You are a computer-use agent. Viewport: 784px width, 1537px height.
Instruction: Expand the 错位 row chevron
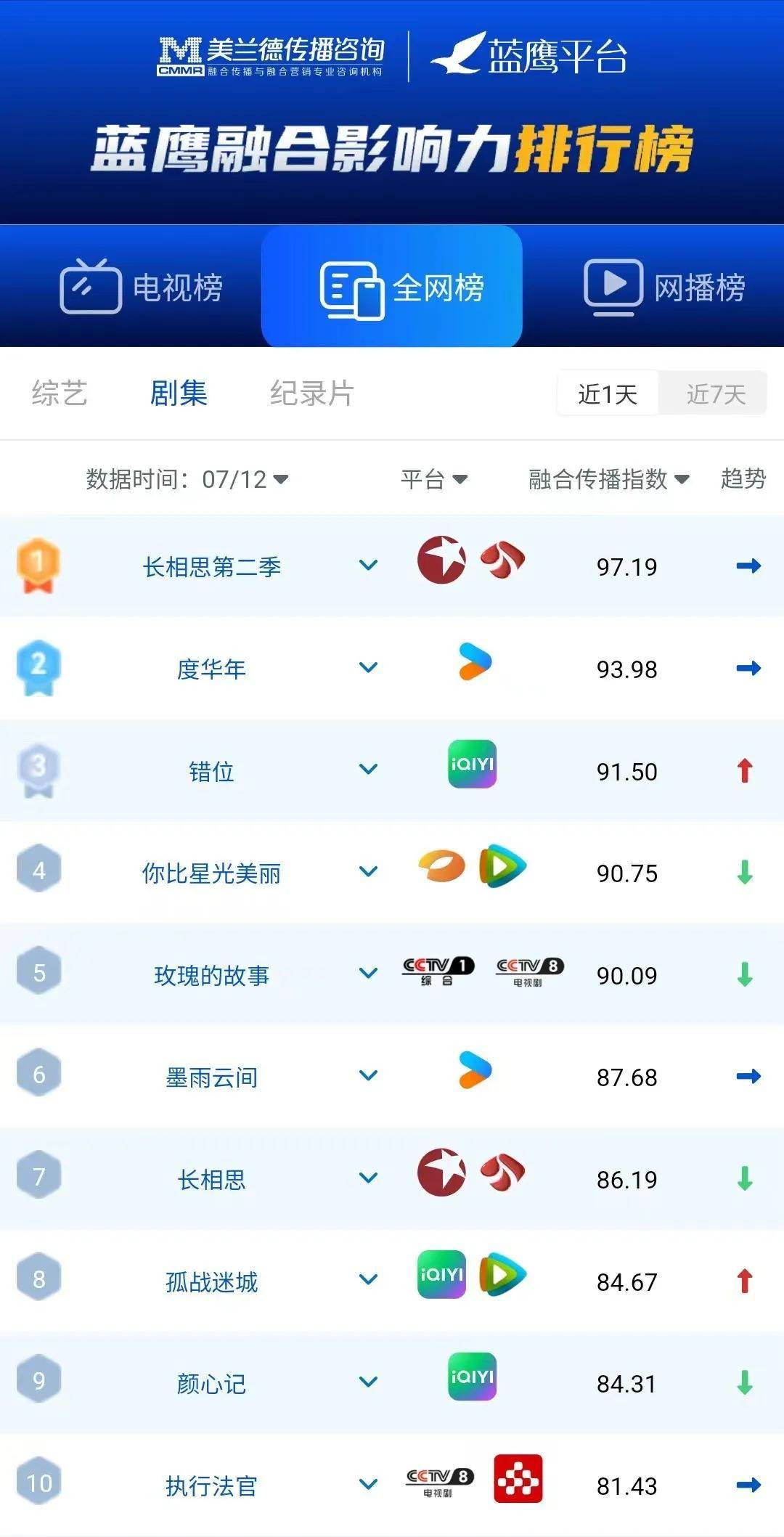point(369,770)
